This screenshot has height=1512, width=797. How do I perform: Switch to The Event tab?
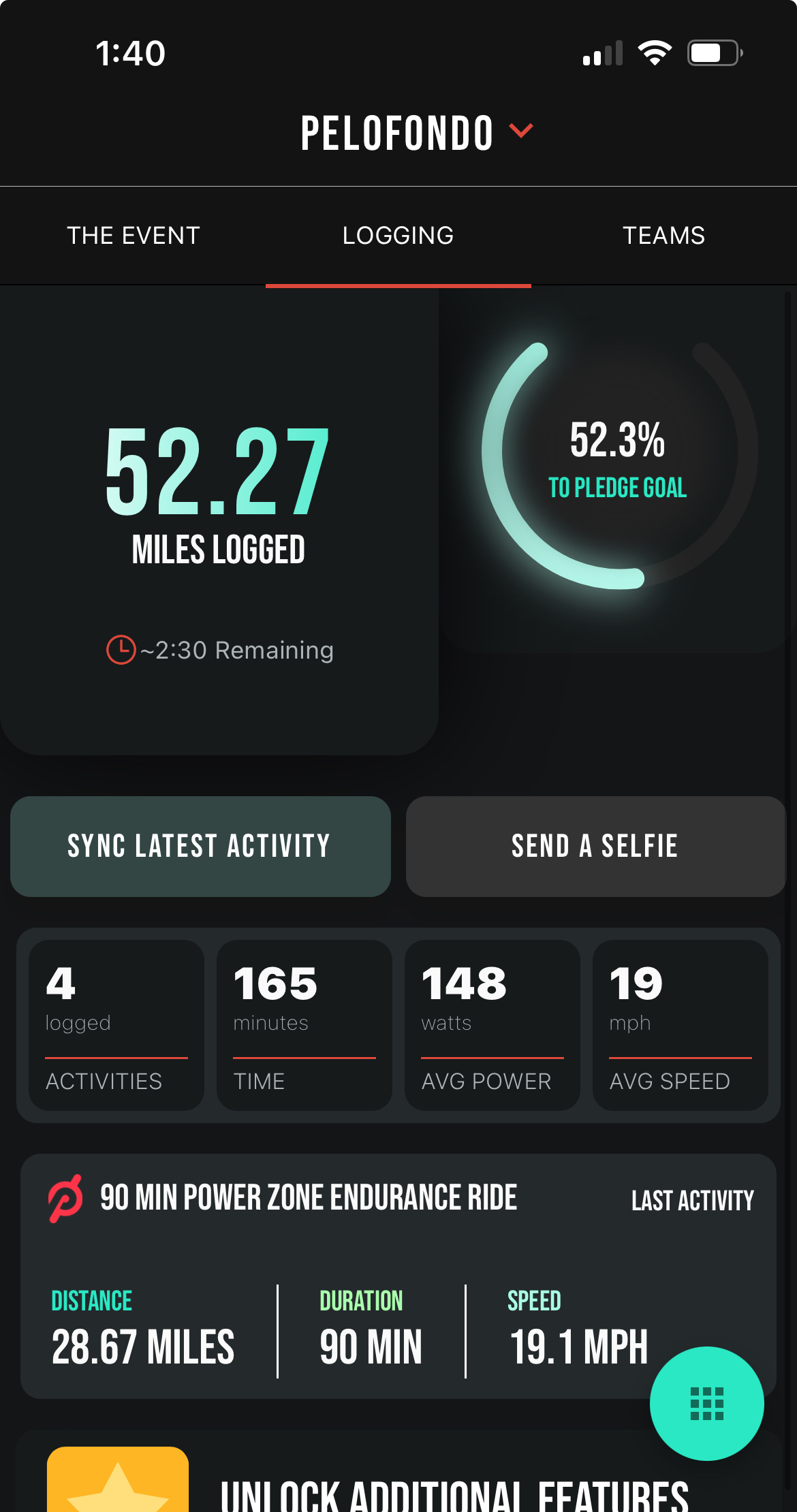click(x=133, y=236)
